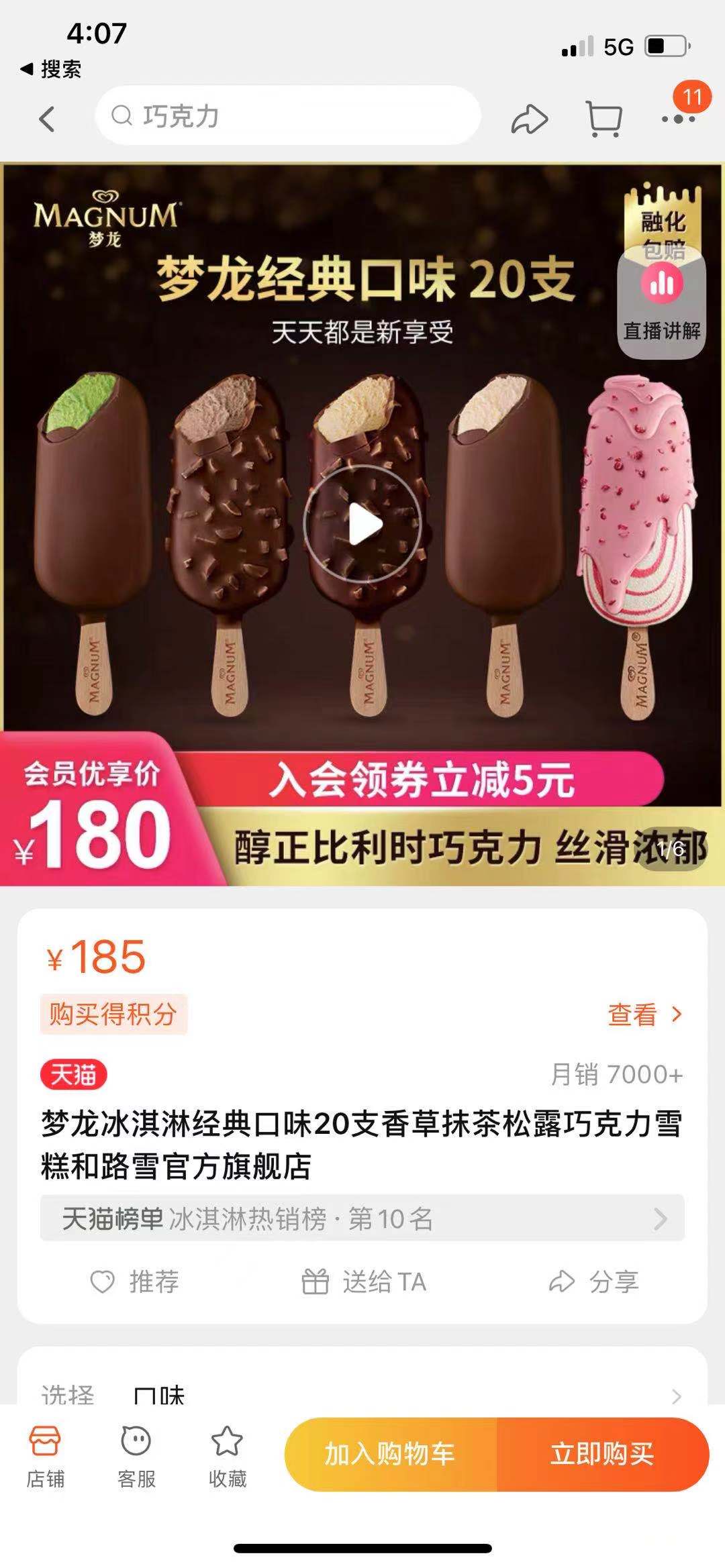Open 天猫榜单 ice cream ranking
725x1568 pixels.
(362, 1218)
